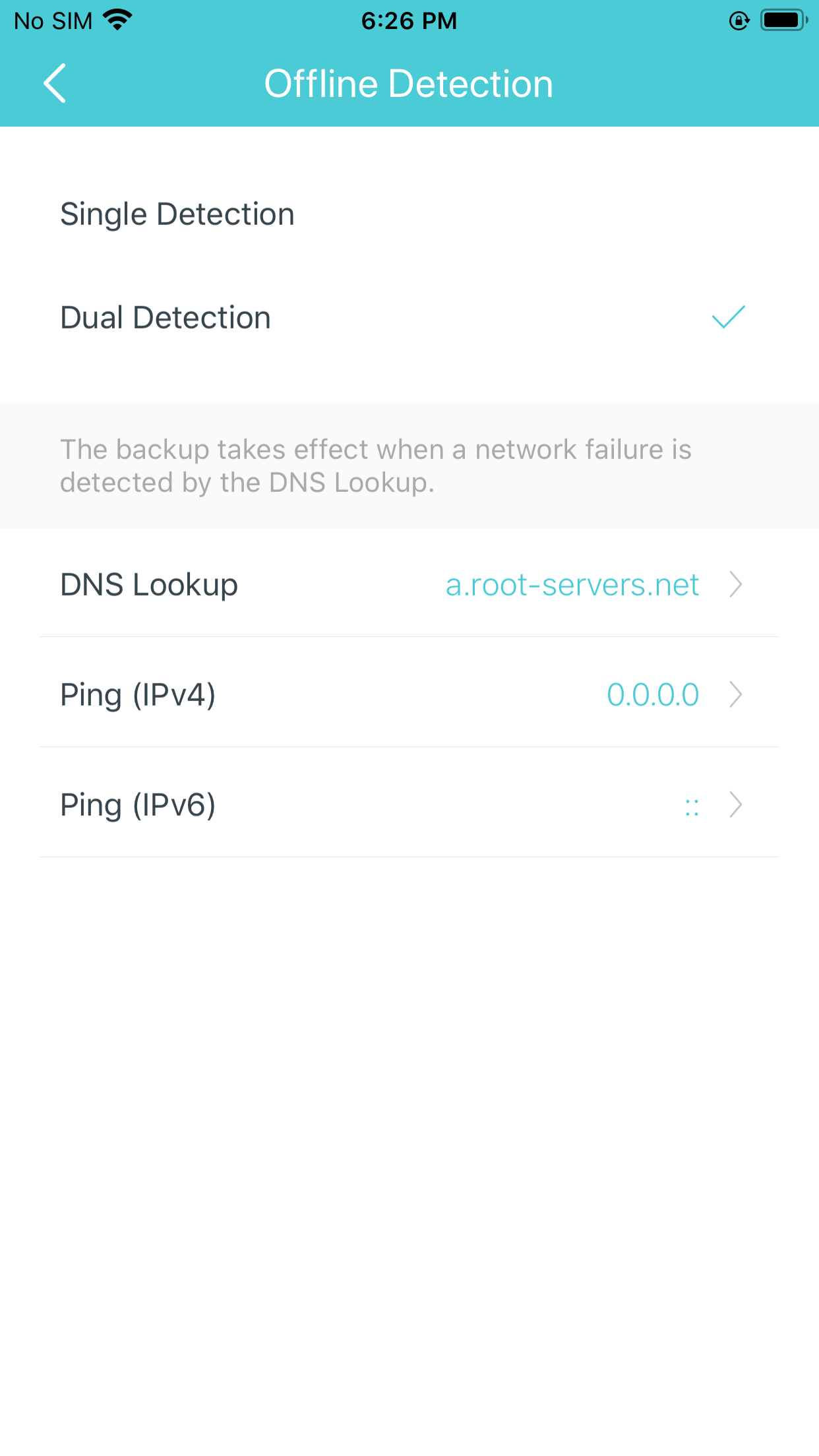The height and width of the screenshot is (1456, 819).
Task: Choose the Dual Detection option
Action: click(x=409, y=318)
